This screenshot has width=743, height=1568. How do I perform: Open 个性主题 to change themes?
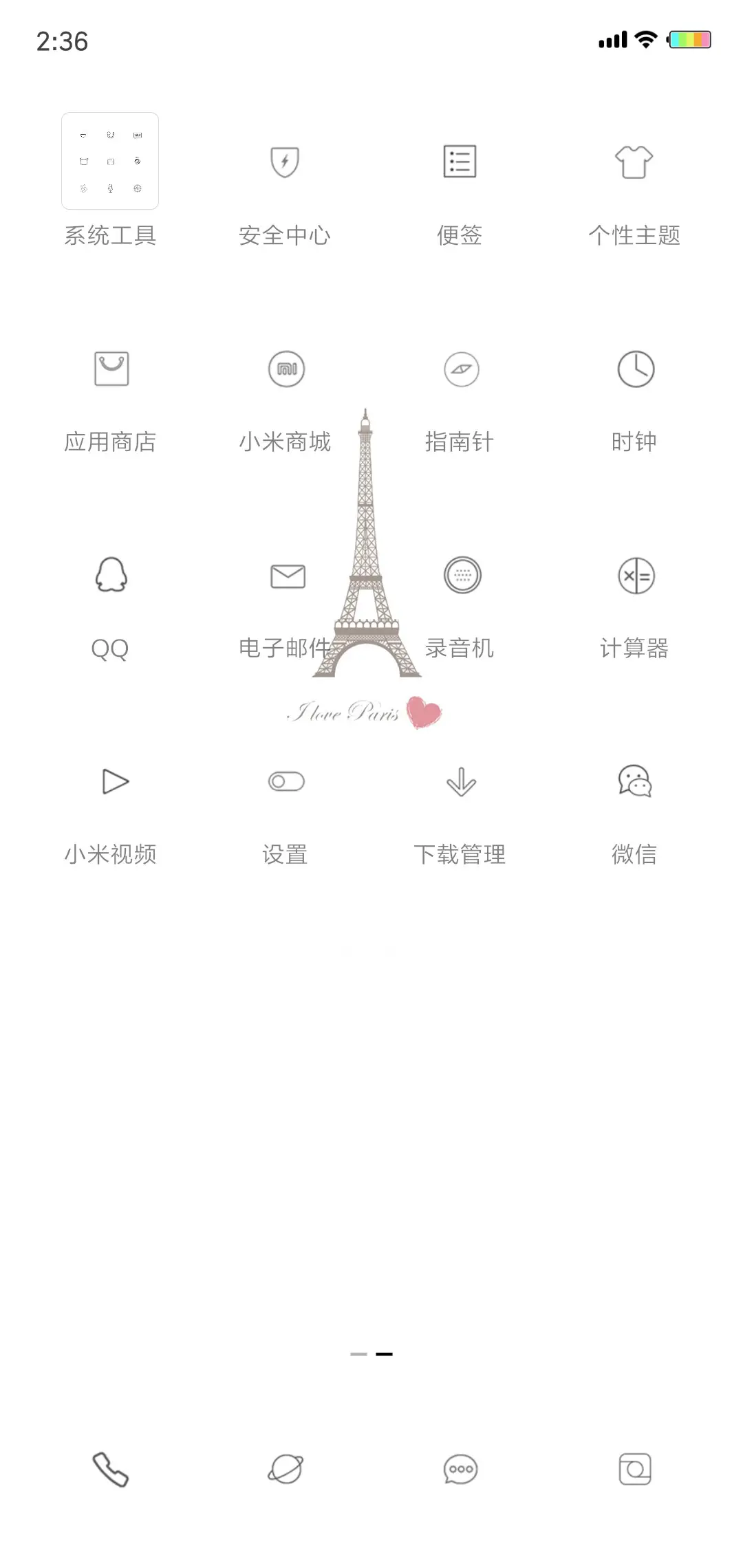634,162
